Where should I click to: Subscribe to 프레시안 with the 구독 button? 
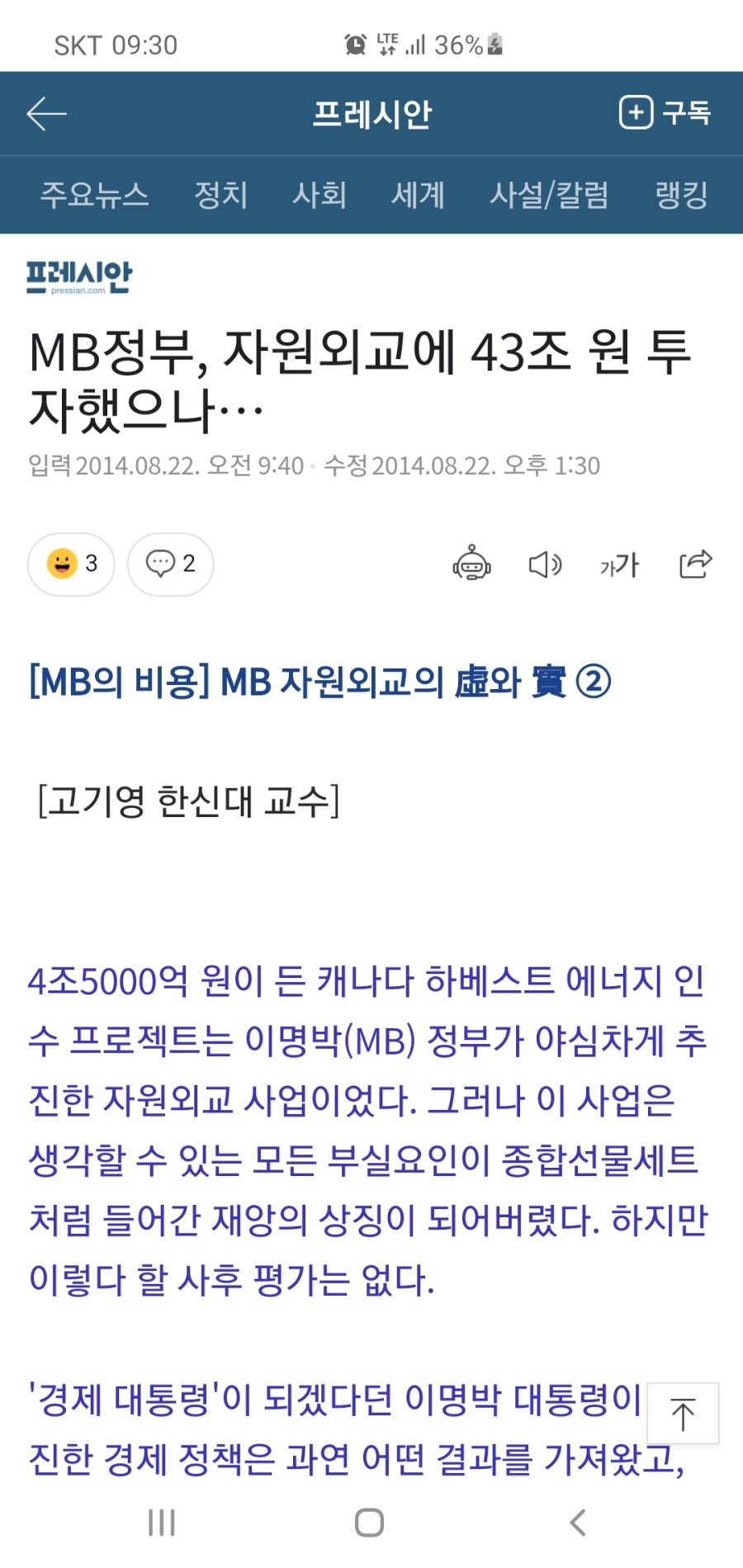[665, 113]
